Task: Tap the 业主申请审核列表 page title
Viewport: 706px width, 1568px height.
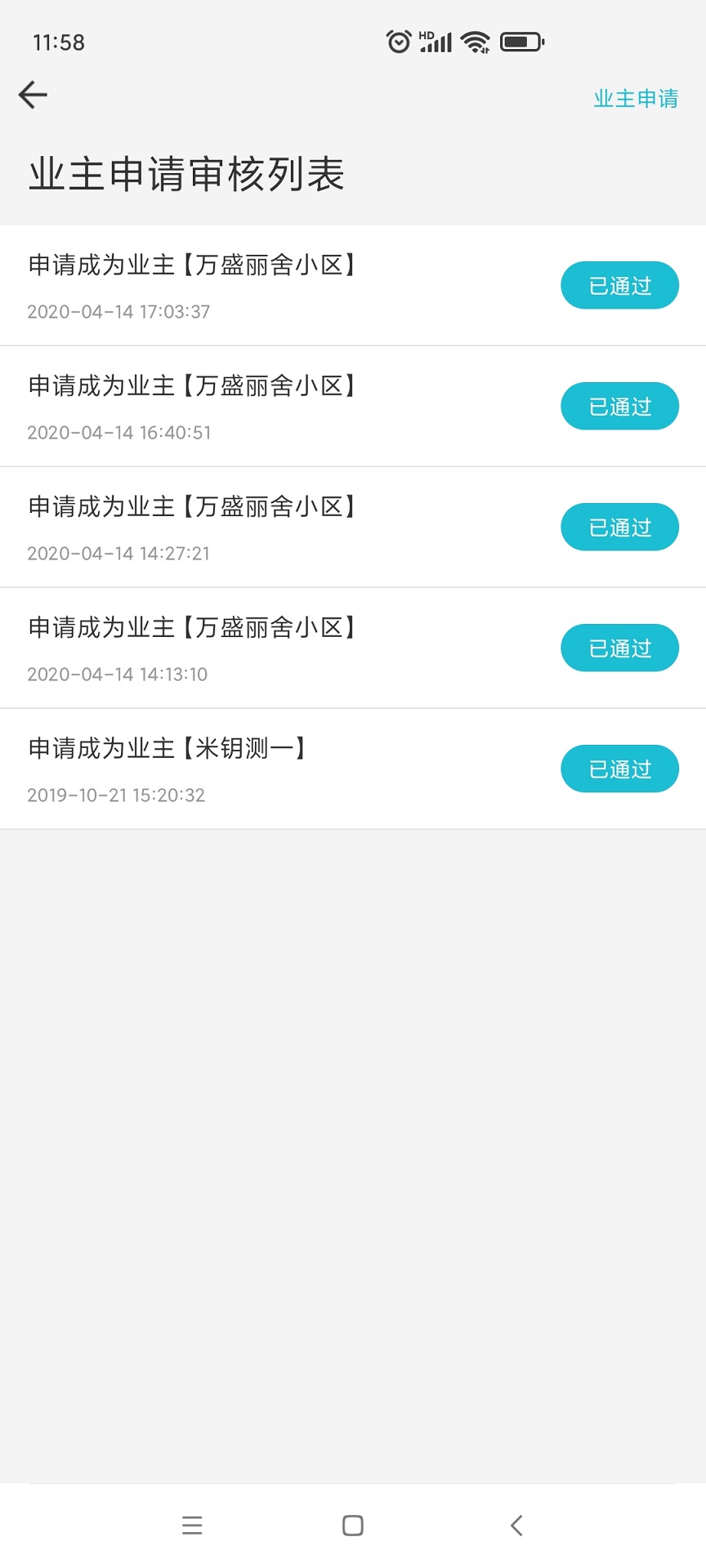Action: (x=186, y=174)
